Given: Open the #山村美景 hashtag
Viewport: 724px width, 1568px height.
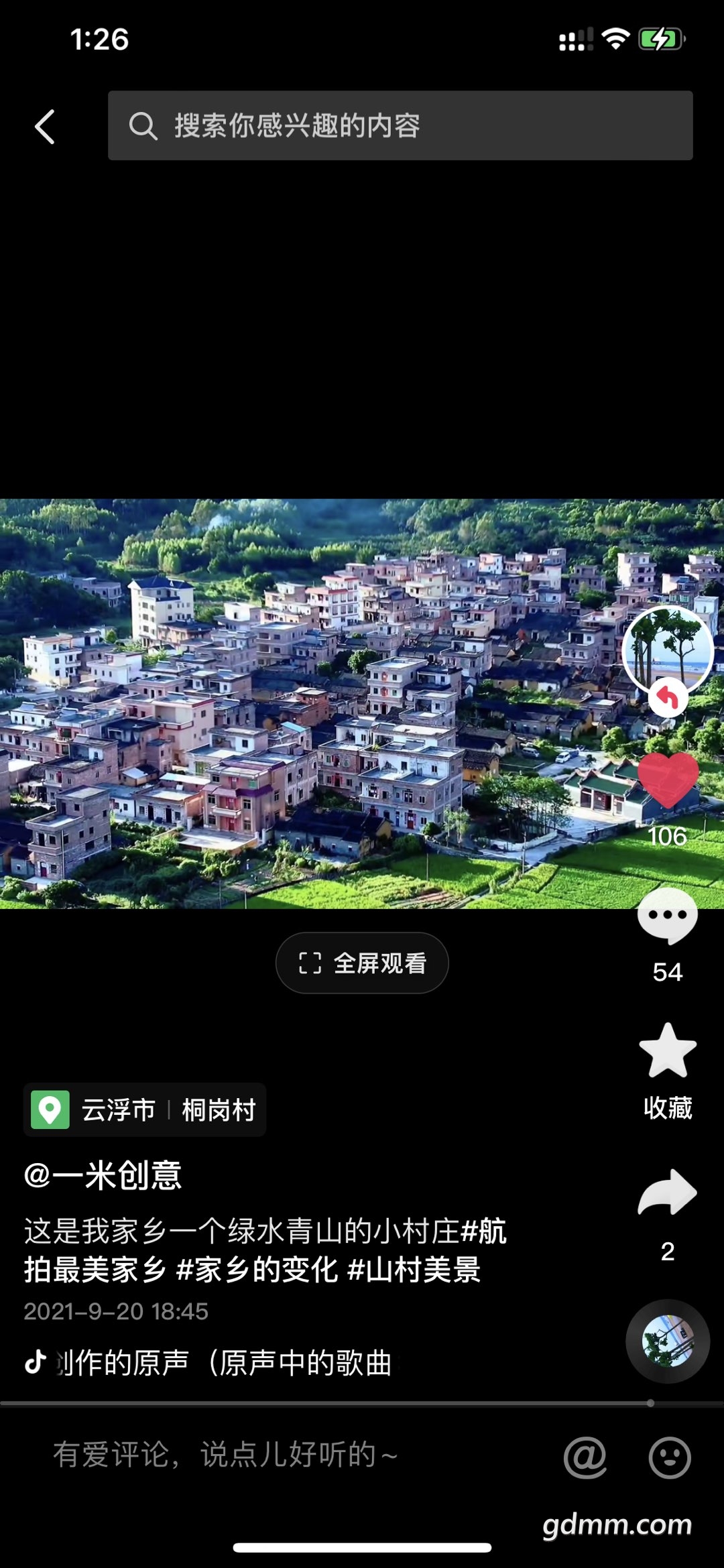Looking at the screenshot, I should click(414, 1270).
